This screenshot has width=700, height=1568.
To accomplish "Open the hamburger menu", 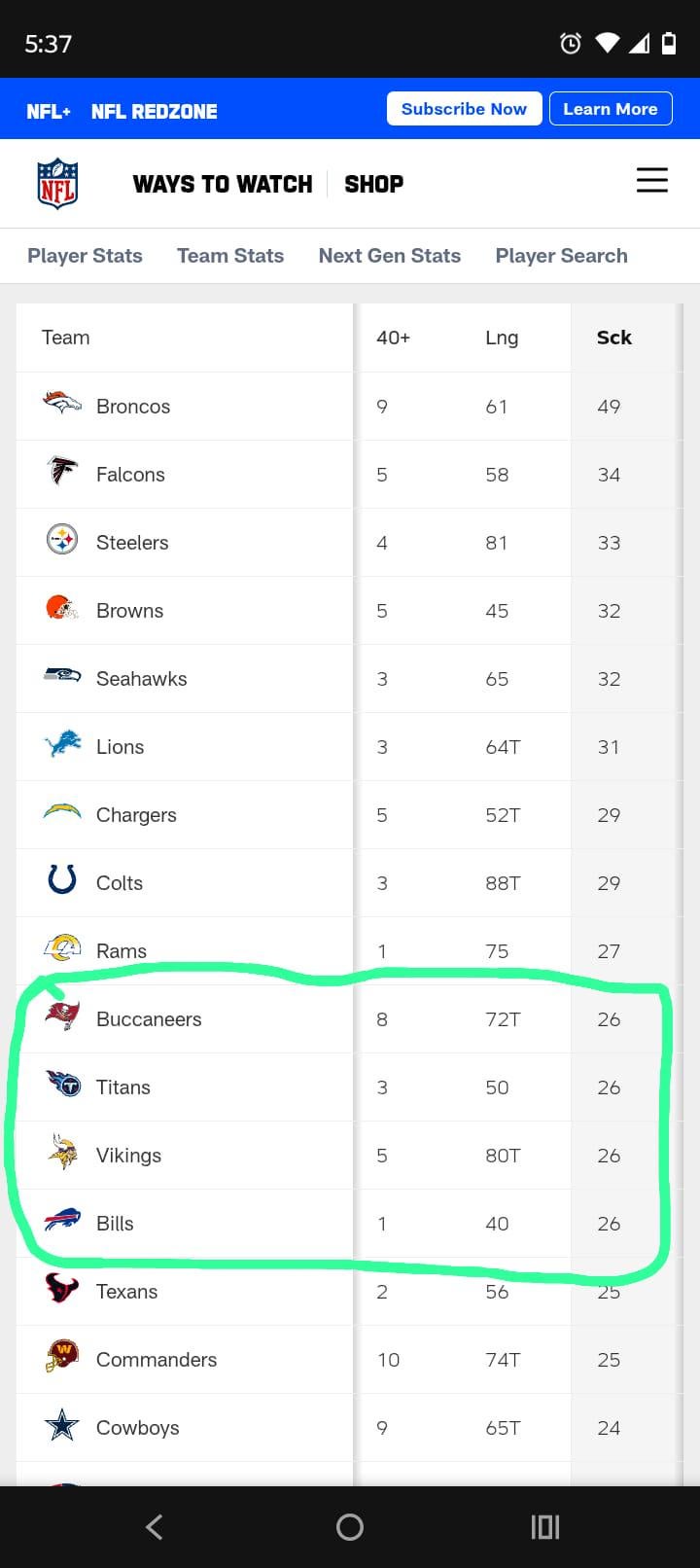I will click(651, 180).
